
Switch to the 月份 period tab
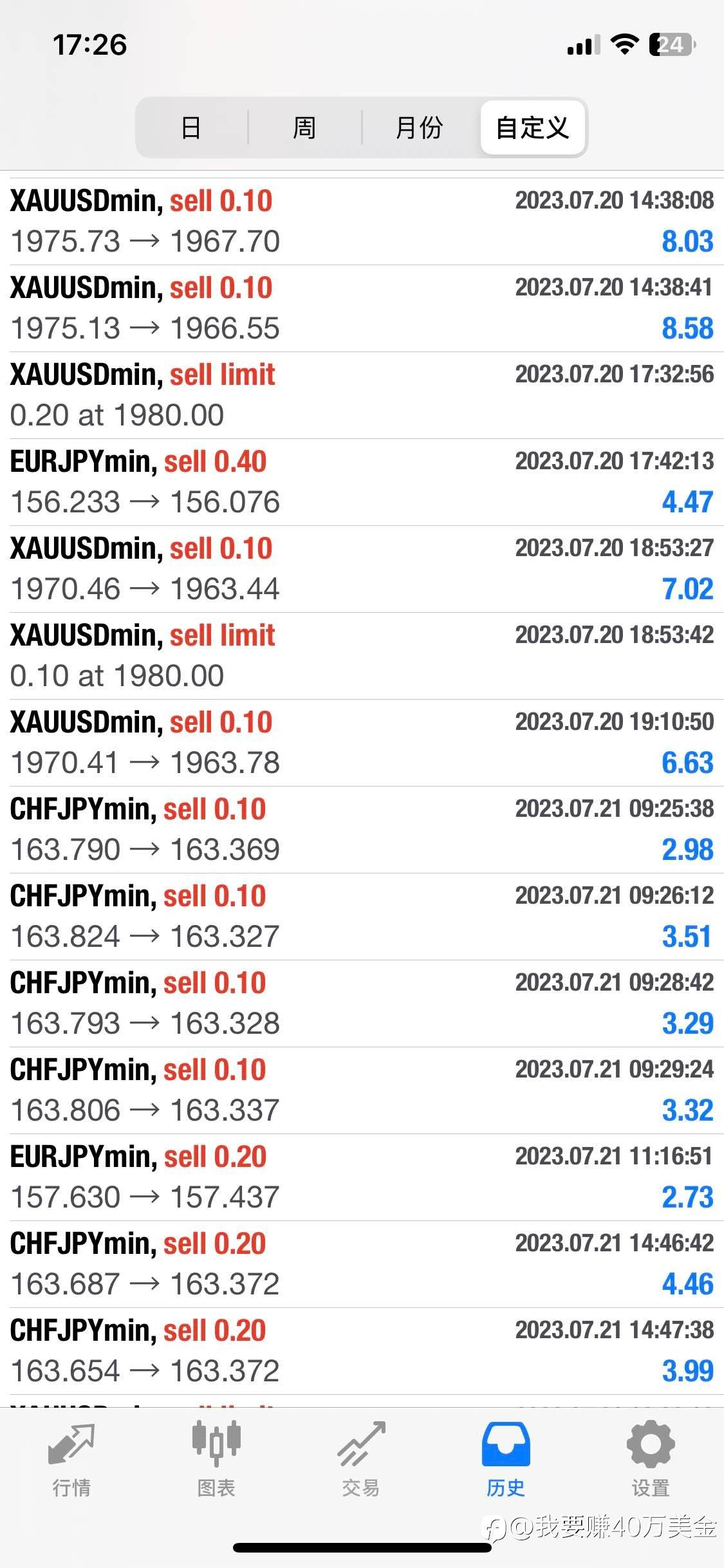[419, 127]
